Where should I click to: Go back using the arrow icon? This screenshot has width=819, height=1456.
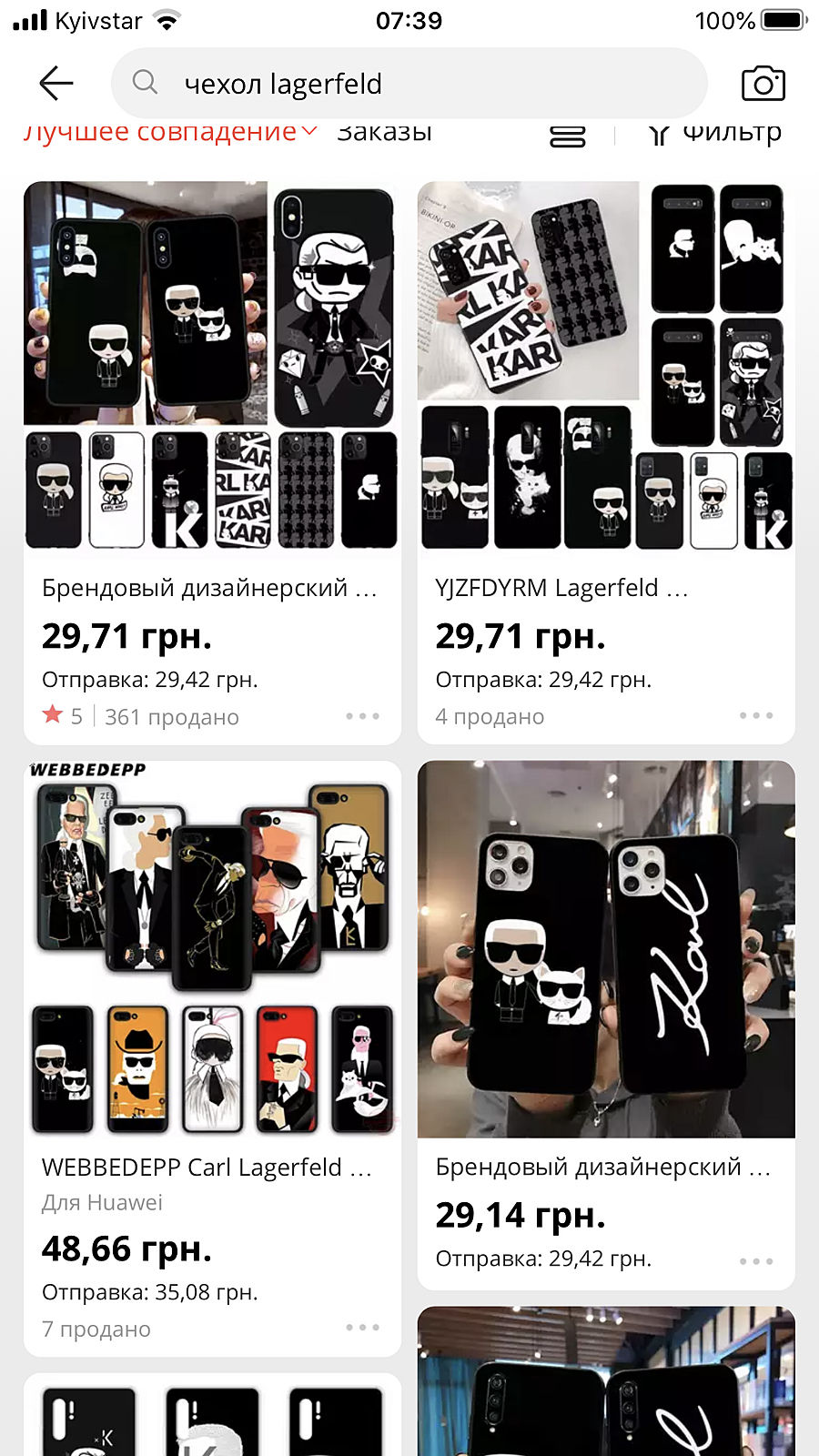pyautogui.click(x=56, y=84)
